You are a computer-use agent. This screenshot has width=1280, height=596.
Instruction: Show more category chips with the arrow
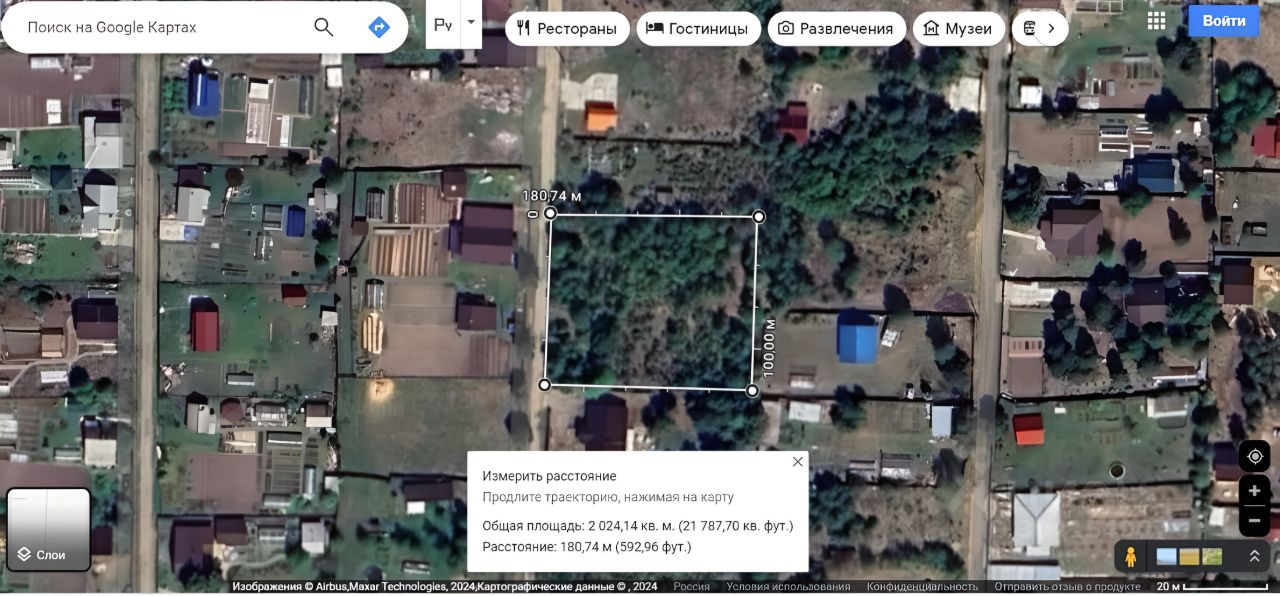coord(1051,28)
